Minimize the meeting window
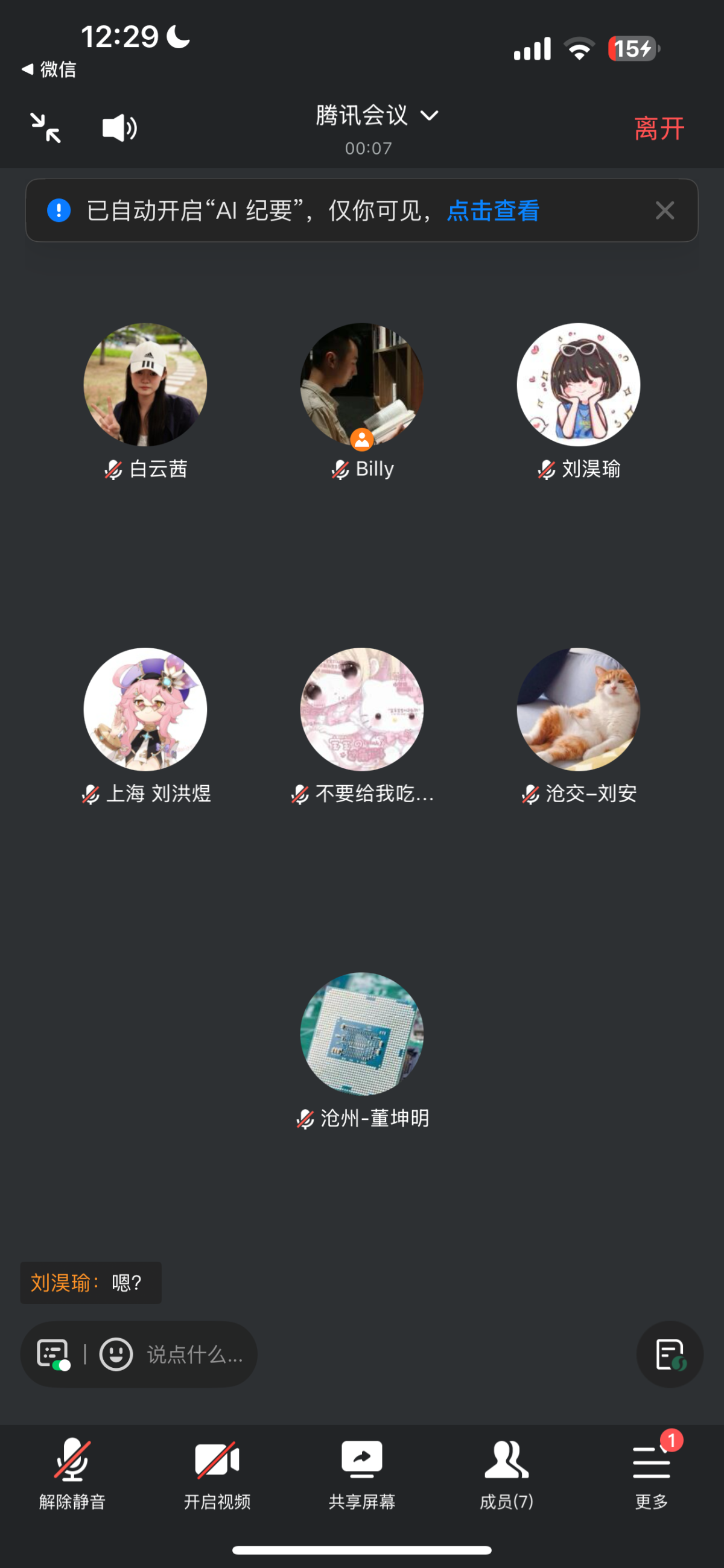 46,128
